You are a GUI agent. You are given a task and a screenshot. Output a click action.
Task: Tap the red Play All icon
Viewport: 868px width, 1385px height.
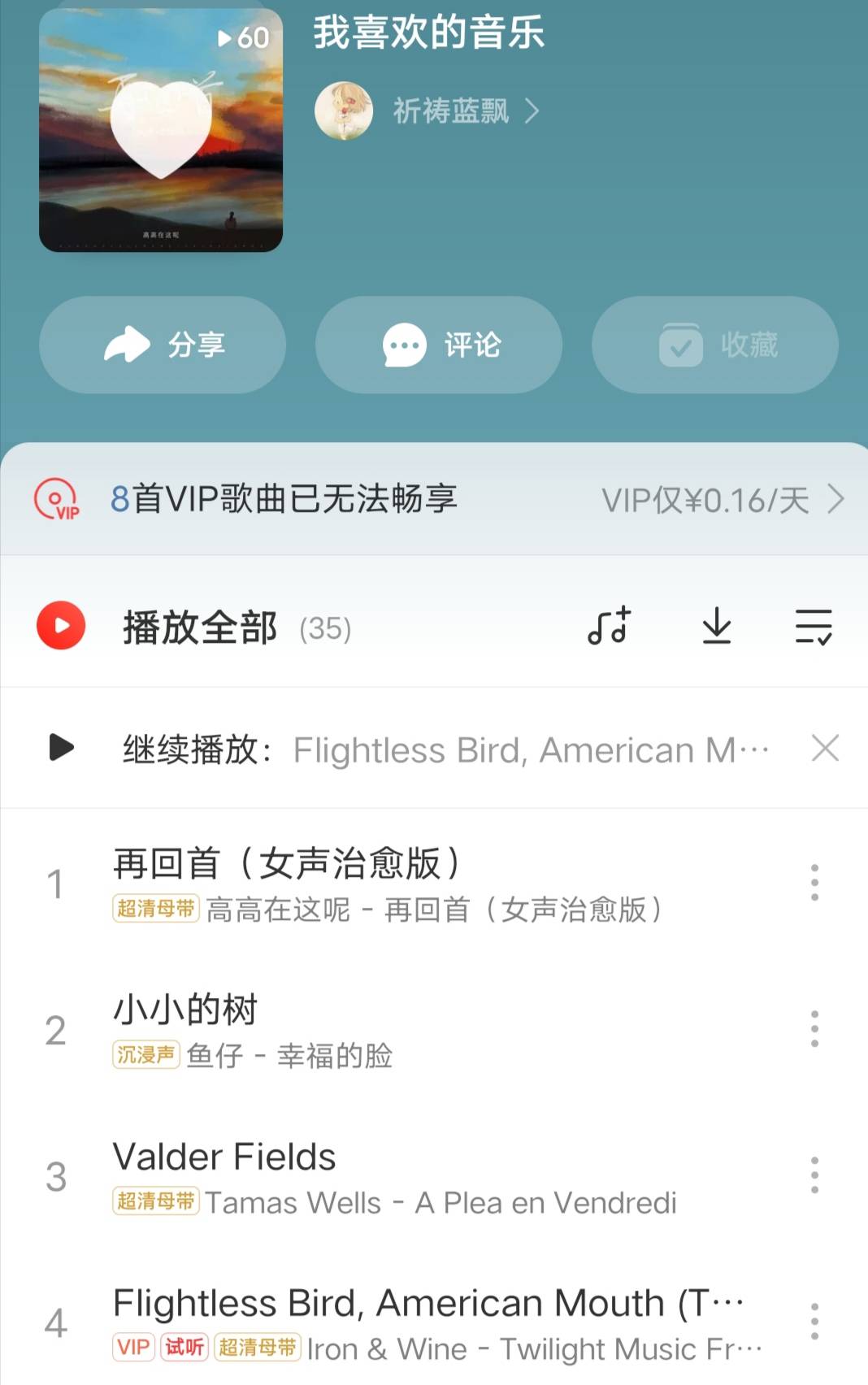pyautogui.click(x=60, y=626)
